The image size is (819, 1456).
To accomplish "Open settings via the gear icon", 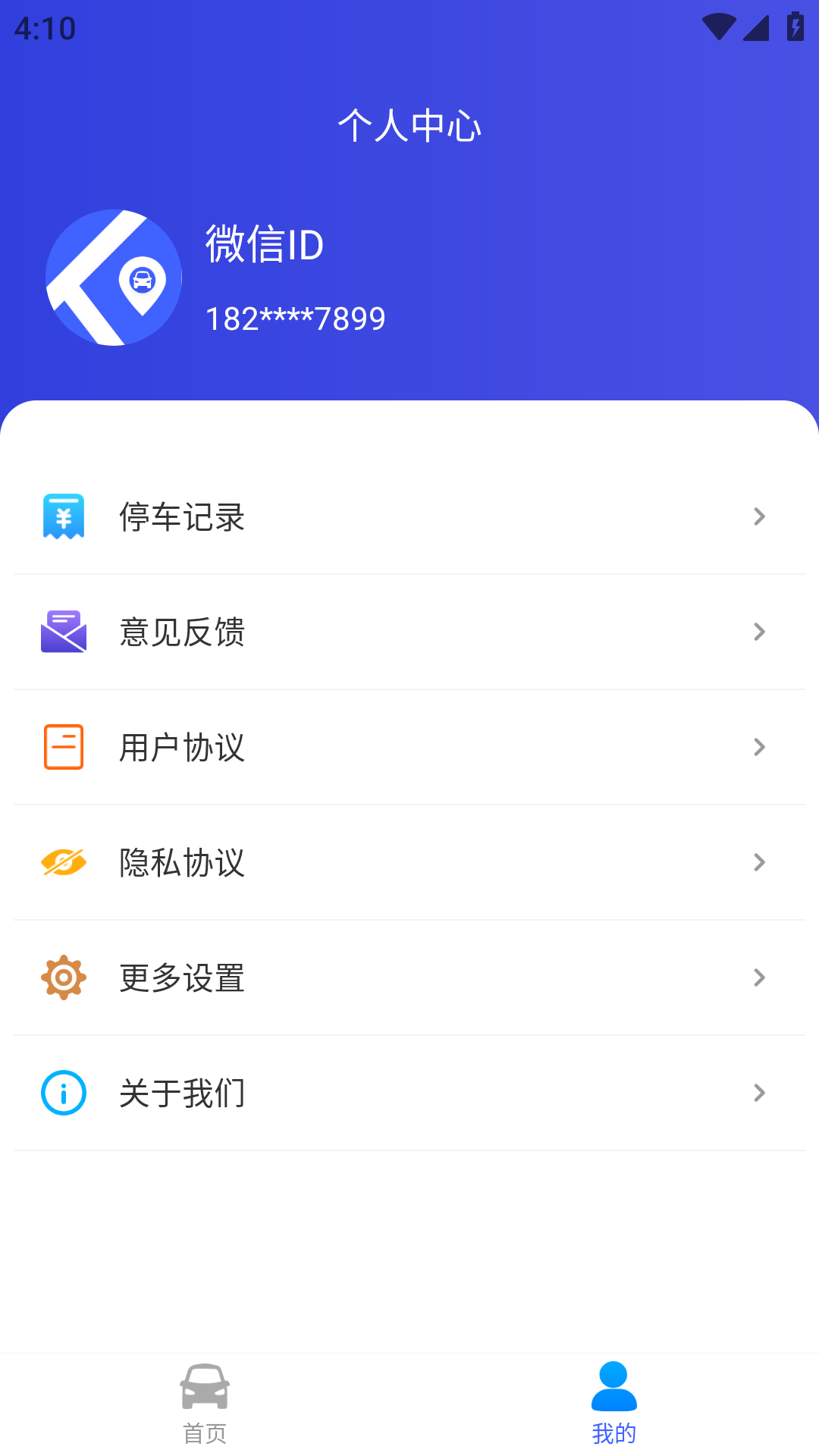I will point(64,977).
